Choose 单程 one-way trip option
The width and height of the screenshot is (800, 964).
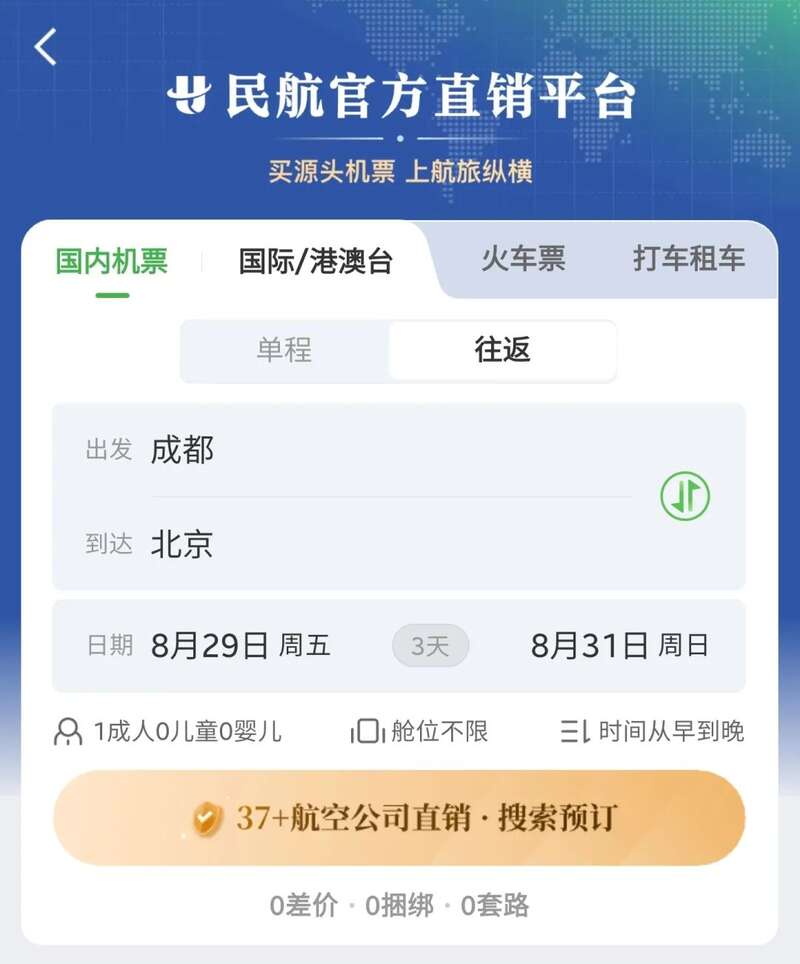tap(285, 350)
